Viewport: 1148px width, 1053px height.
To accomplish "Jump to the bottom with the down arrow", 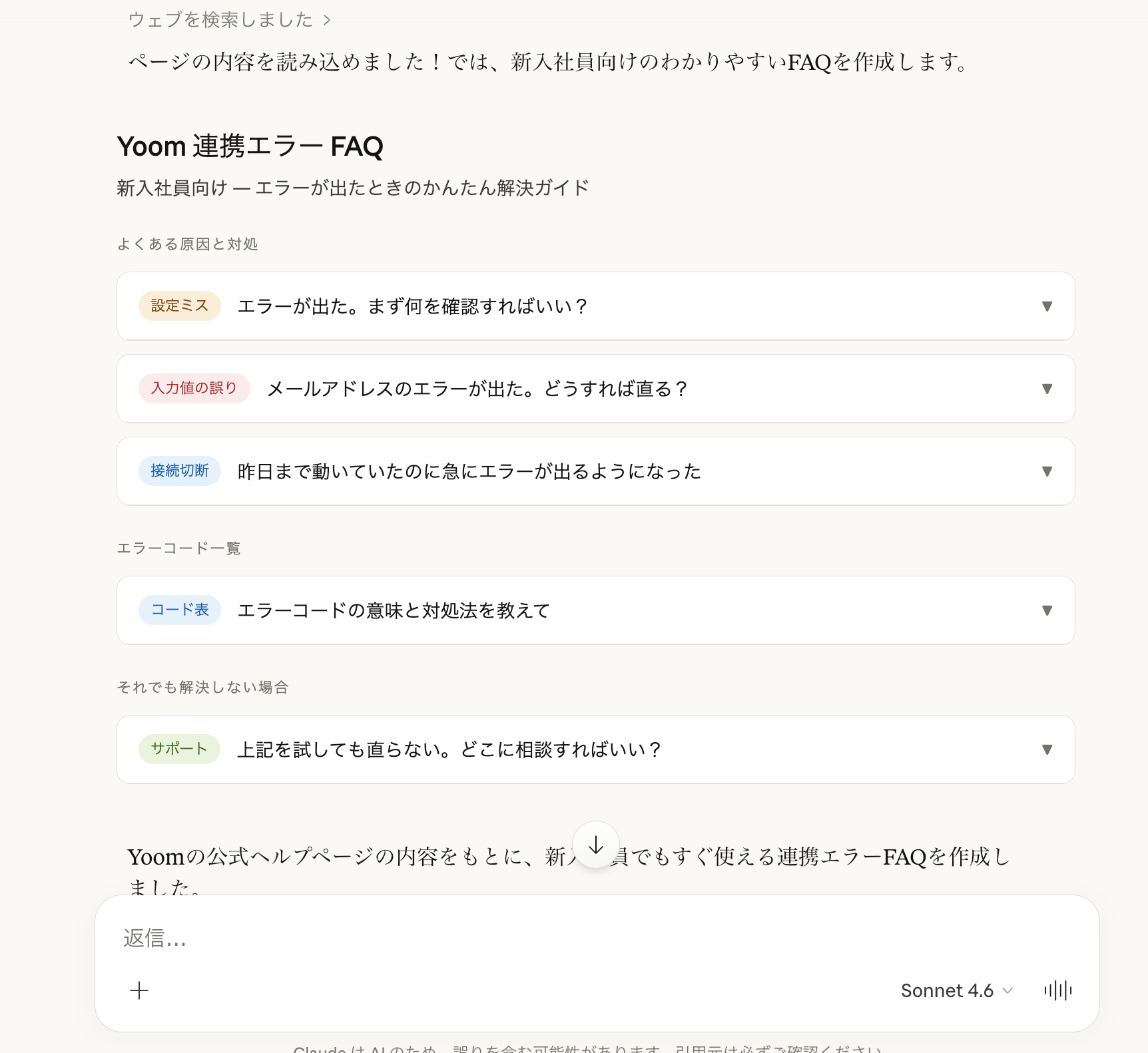I will [x=596, y=845].
